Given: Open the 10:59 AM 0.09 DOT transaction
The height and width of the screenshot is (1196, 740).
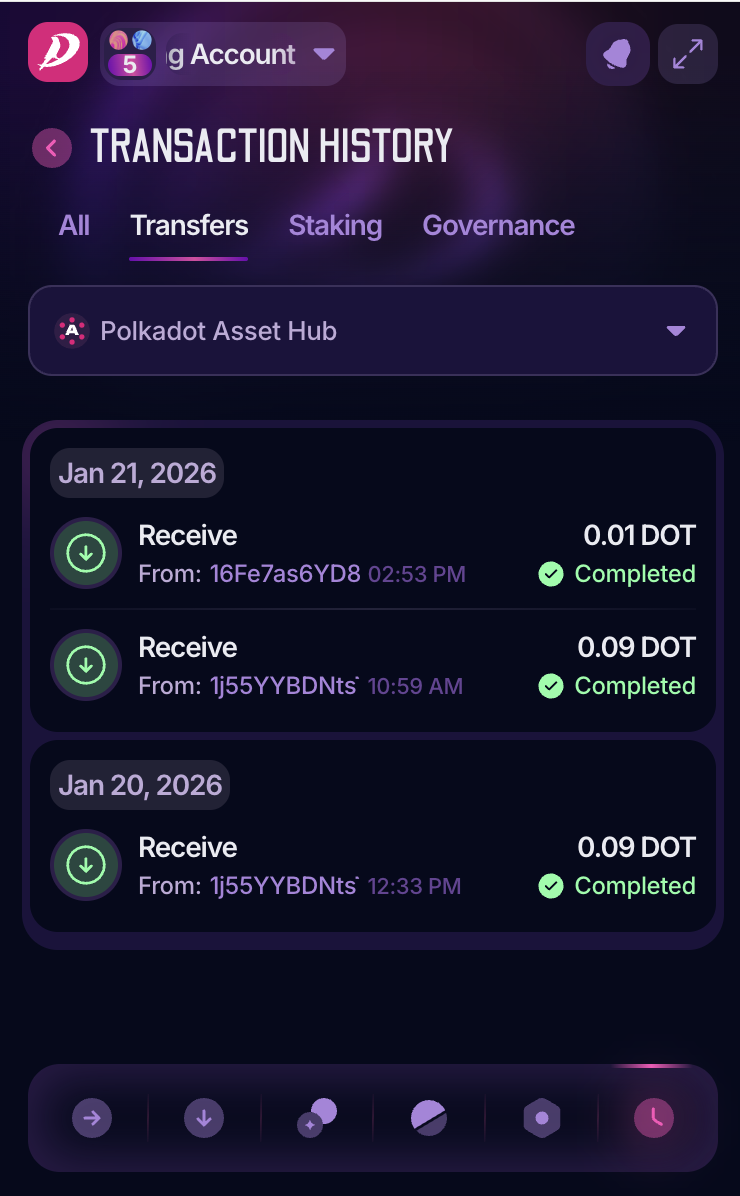Looking at the screenshot, I should click(372, 666).
